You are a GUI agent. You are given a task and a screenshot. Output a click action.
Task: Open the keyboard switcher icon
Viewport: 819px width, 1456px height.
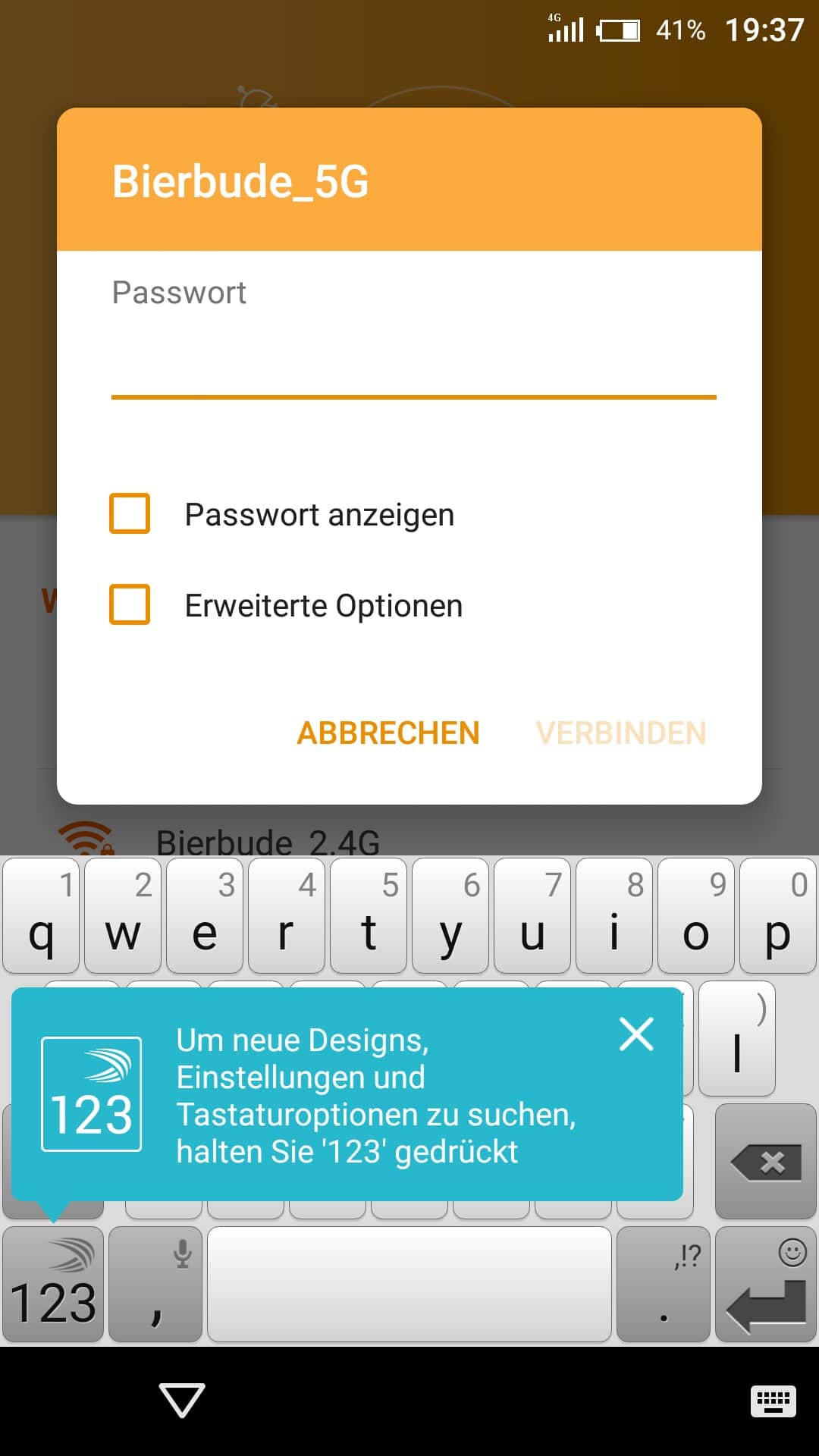click(x=773, y=1400)
